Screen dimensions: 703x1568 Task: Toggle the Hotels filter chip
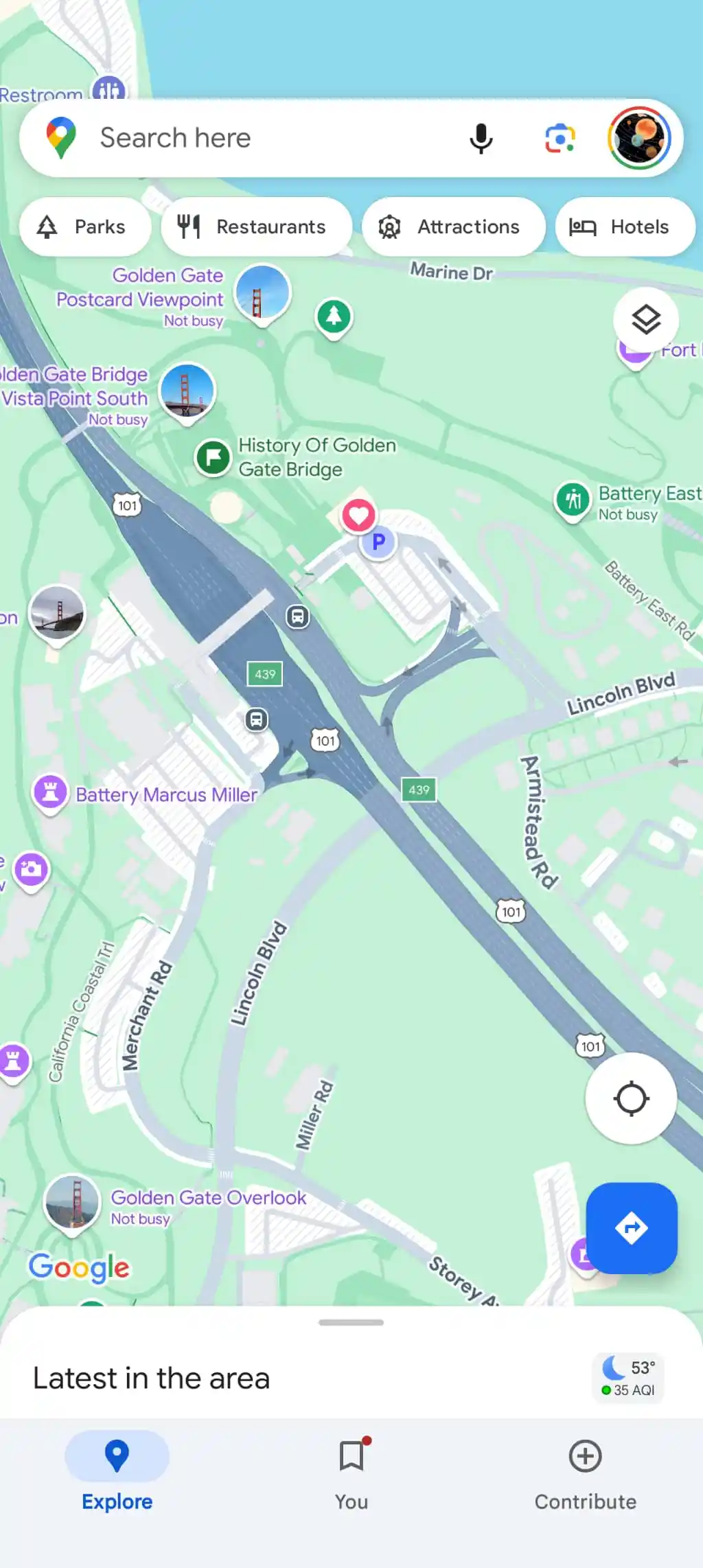624,227
